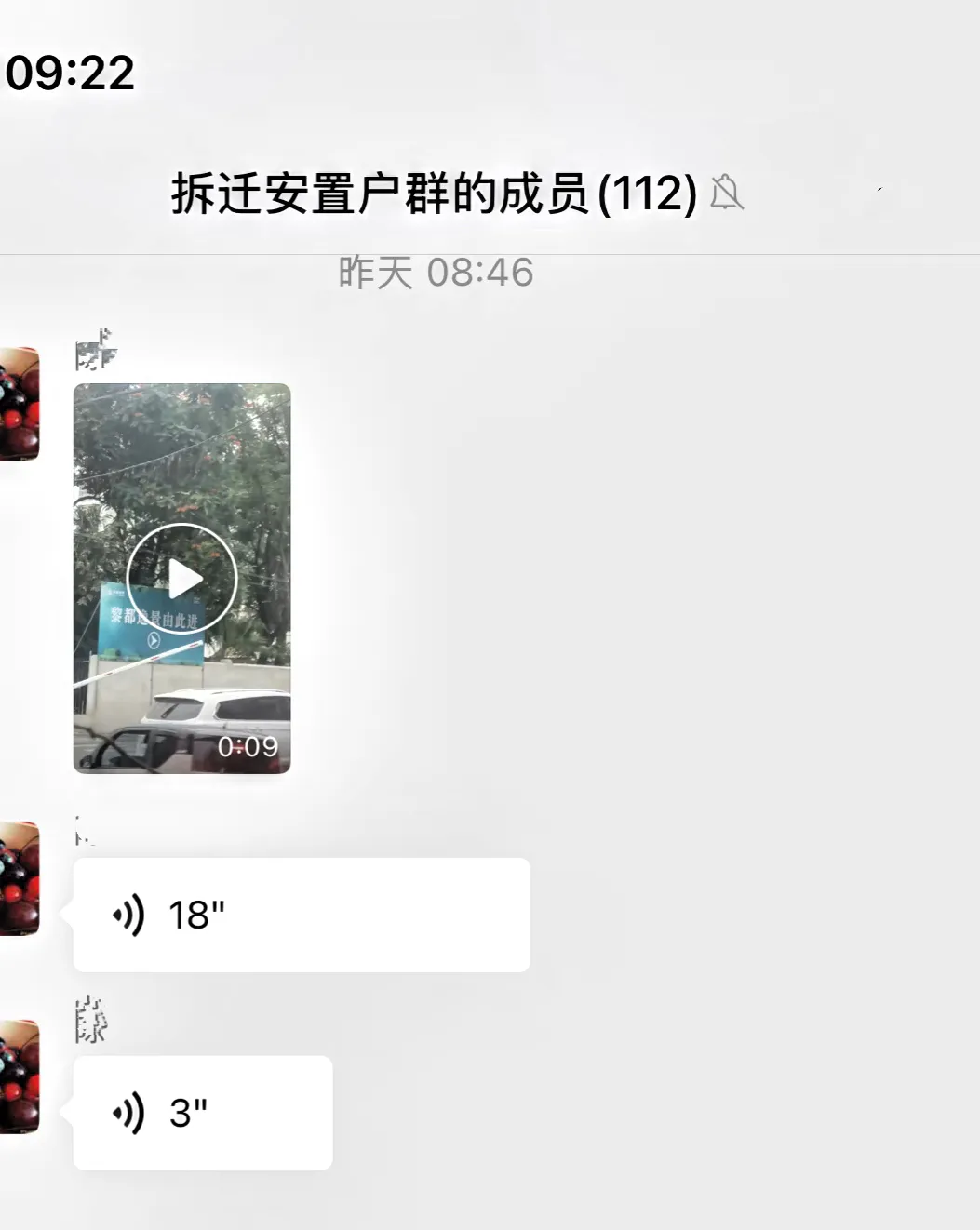Viewport: 980px width, 1230px height.
Task: Open sender's avatar beside the video message
Action: point(19,404)
